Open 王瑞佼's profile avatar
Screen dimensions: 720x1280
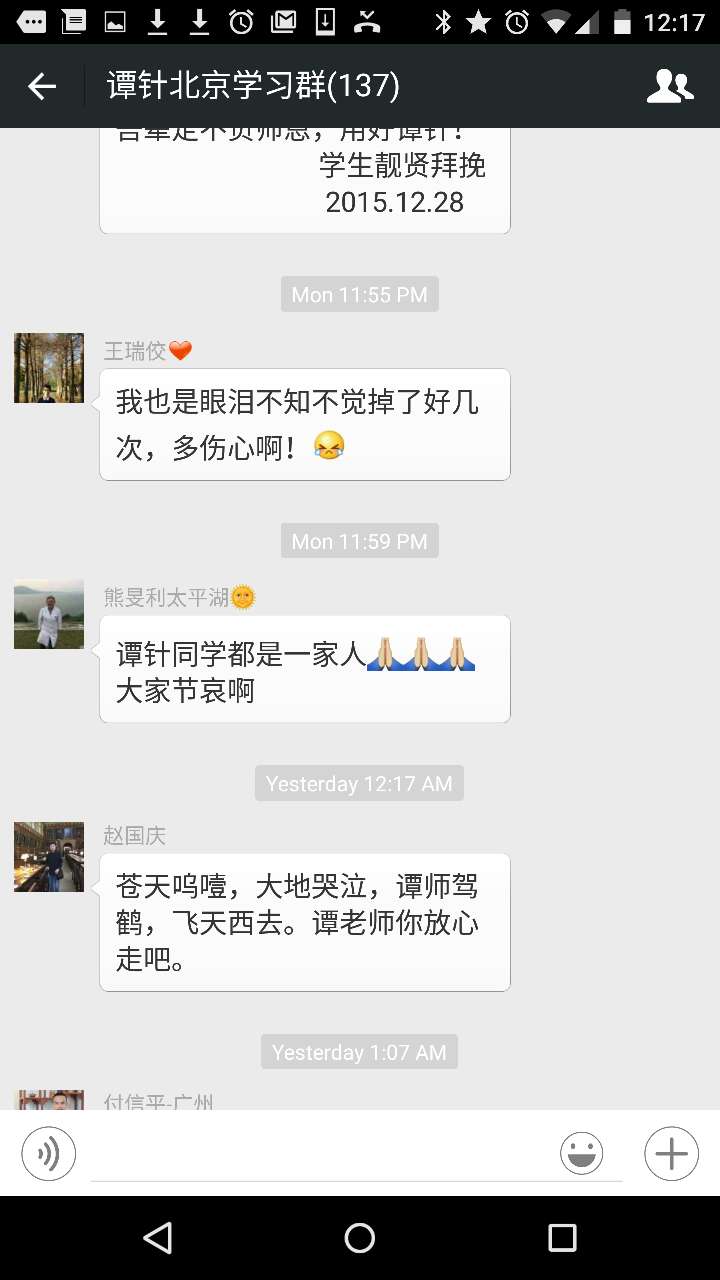coord(49,368)
